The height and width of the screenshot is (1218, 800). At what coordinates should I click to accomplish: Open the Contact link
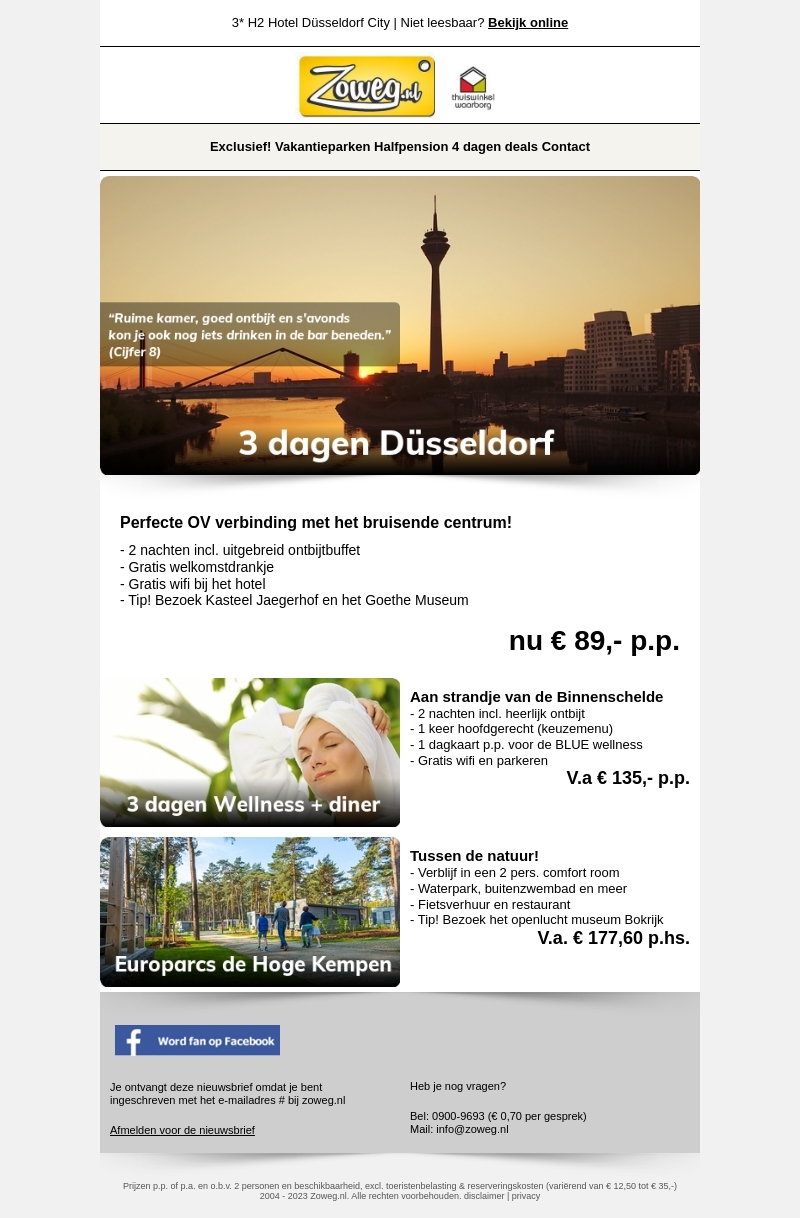click(x=566, y=147)
